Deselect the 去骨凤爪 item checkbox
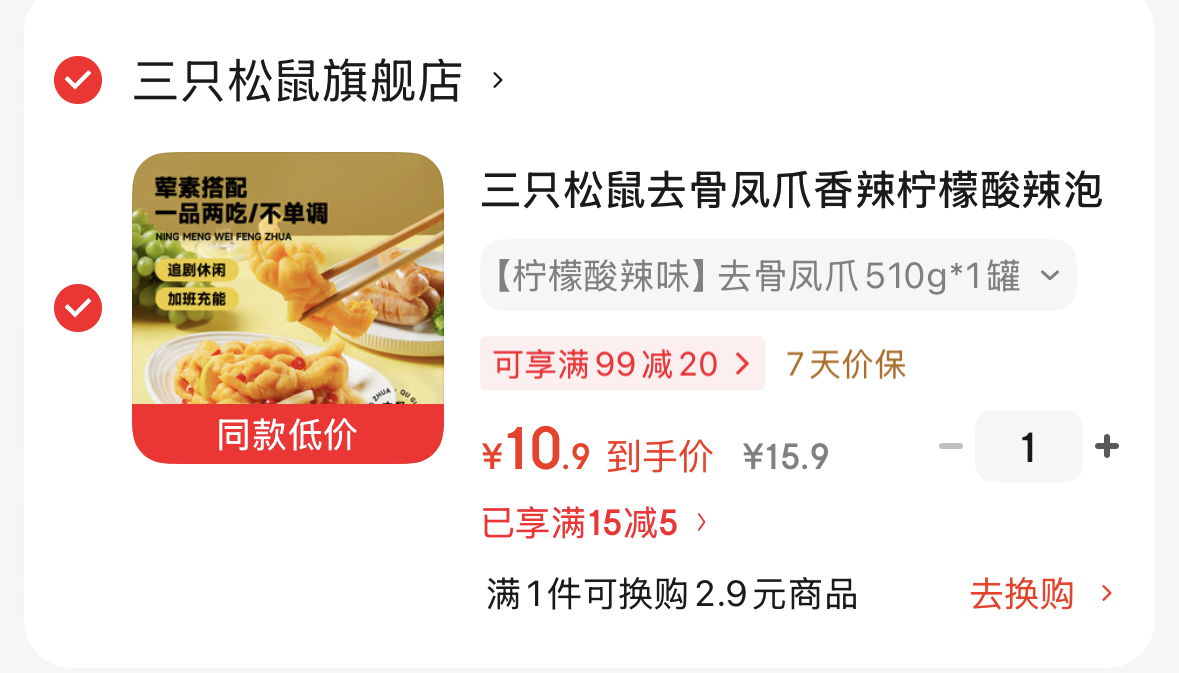The image size is (1179, 673). click(78, 308)
